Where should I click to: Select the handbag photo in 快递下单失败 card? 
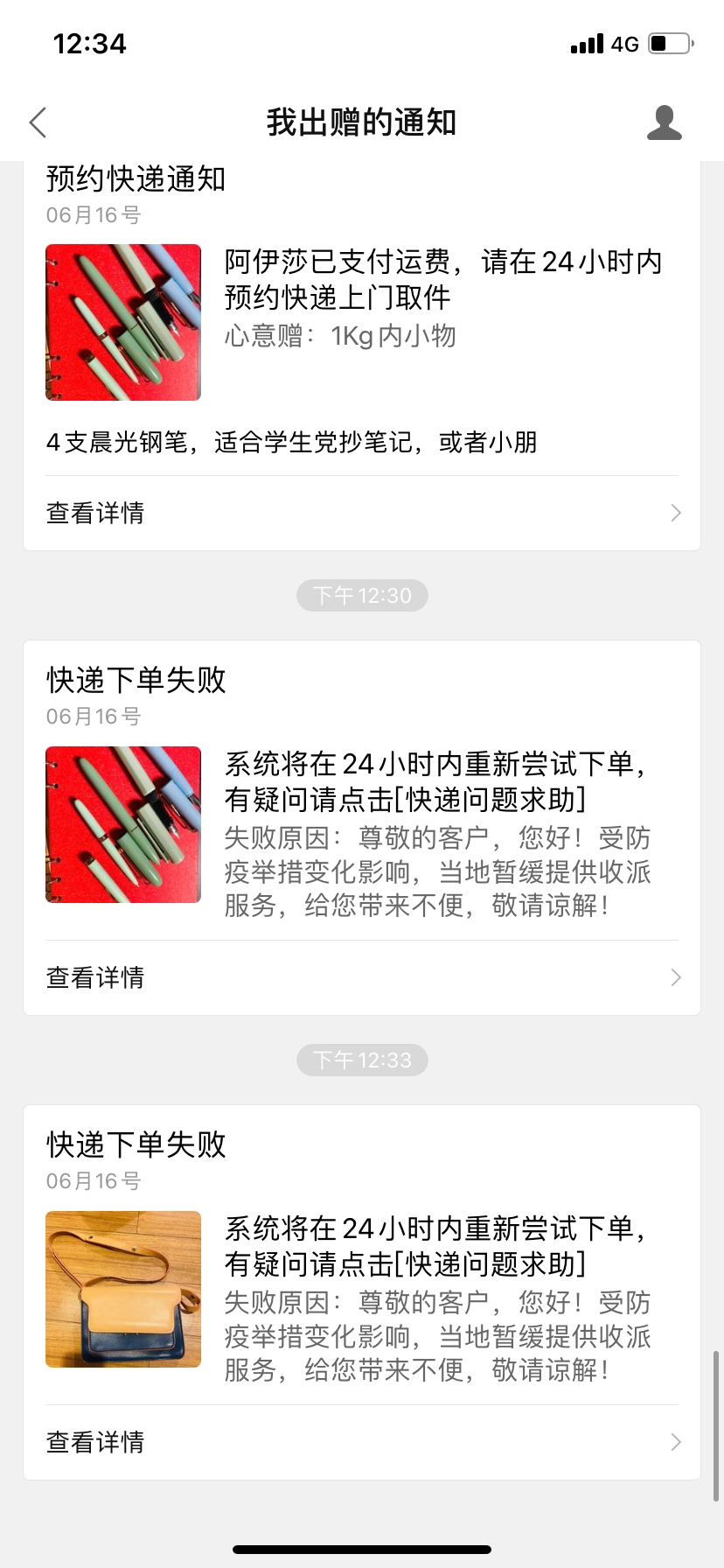[123, 1289]
